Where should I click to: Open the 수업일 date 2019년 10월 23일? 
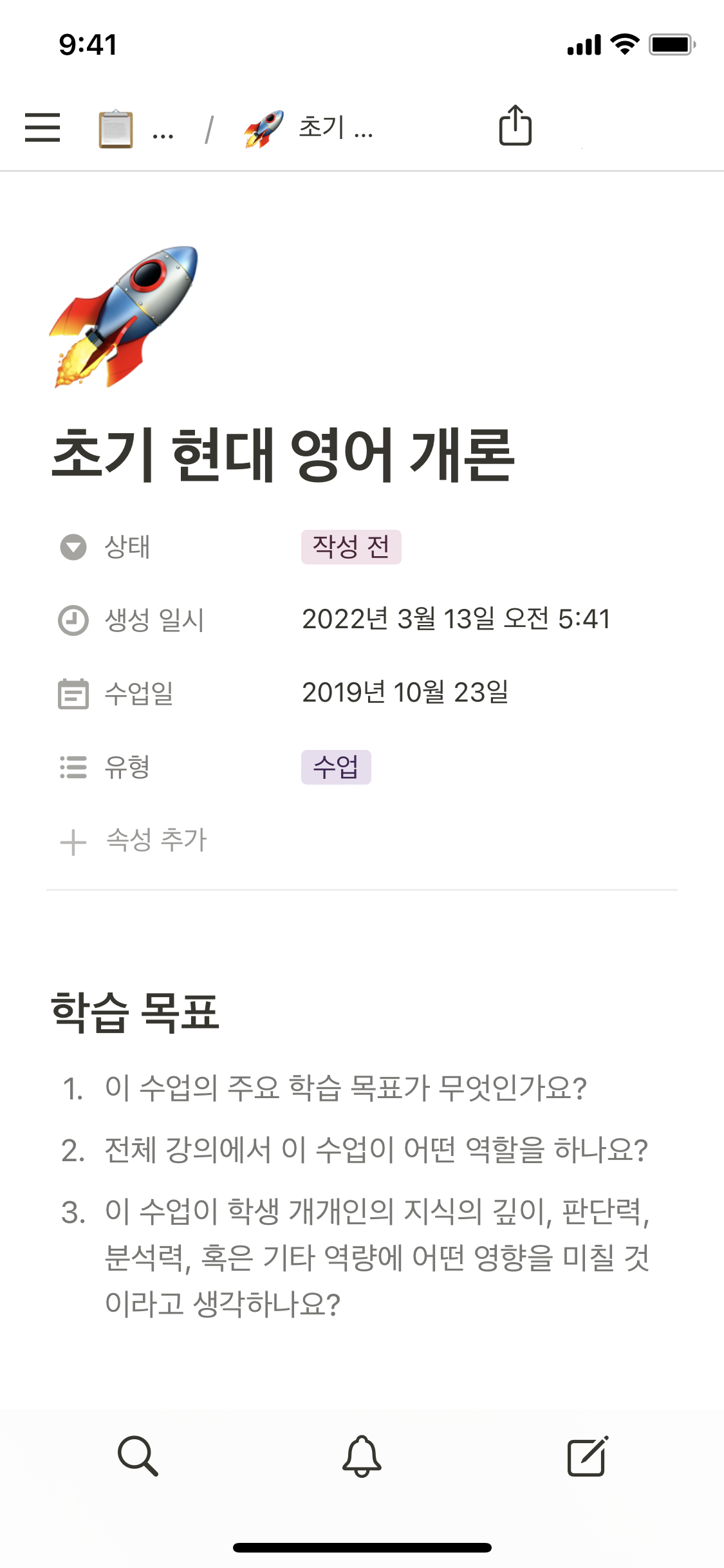(x=405, y=693)
